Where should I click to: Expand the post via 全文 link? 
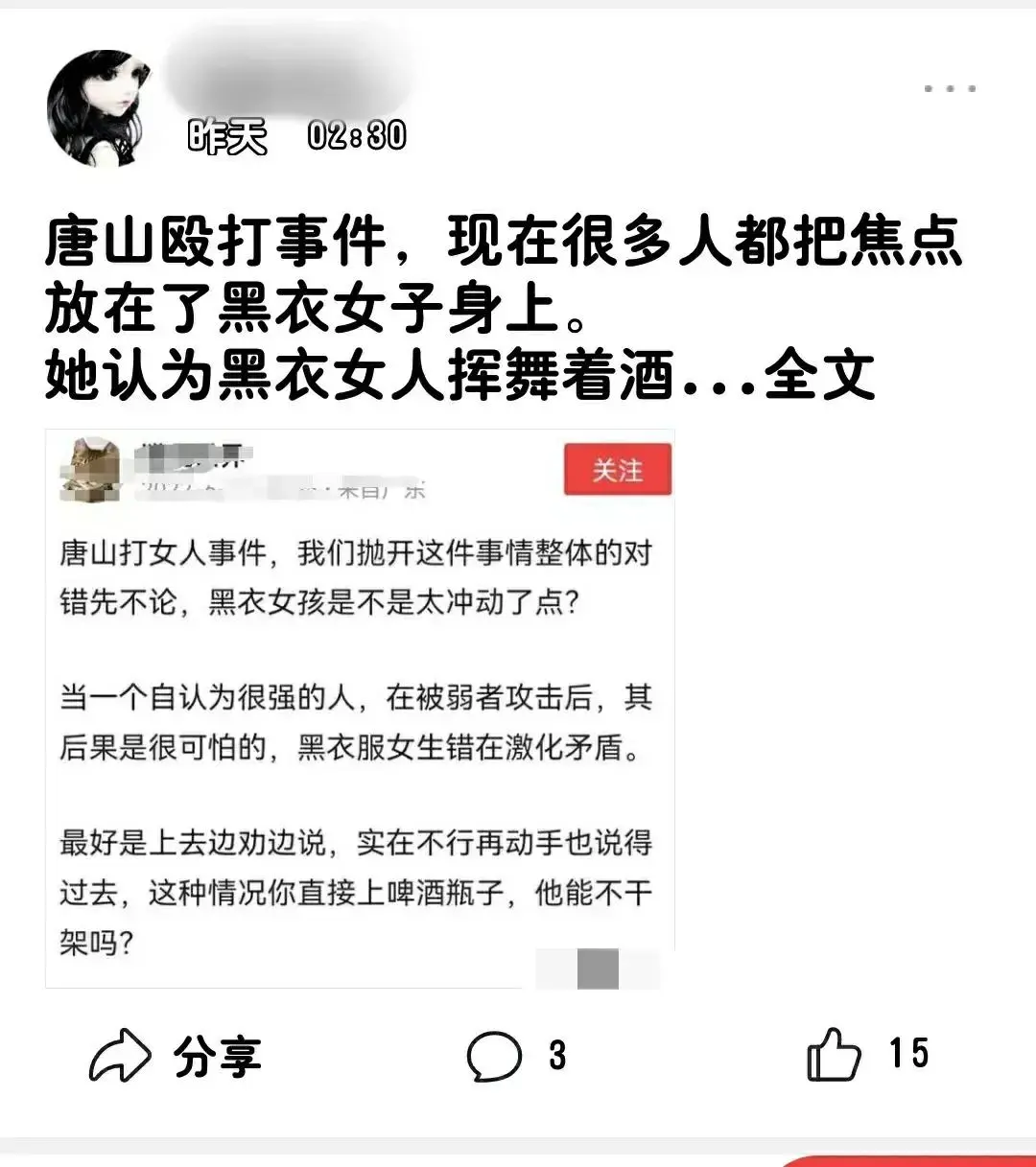point(819,376)
